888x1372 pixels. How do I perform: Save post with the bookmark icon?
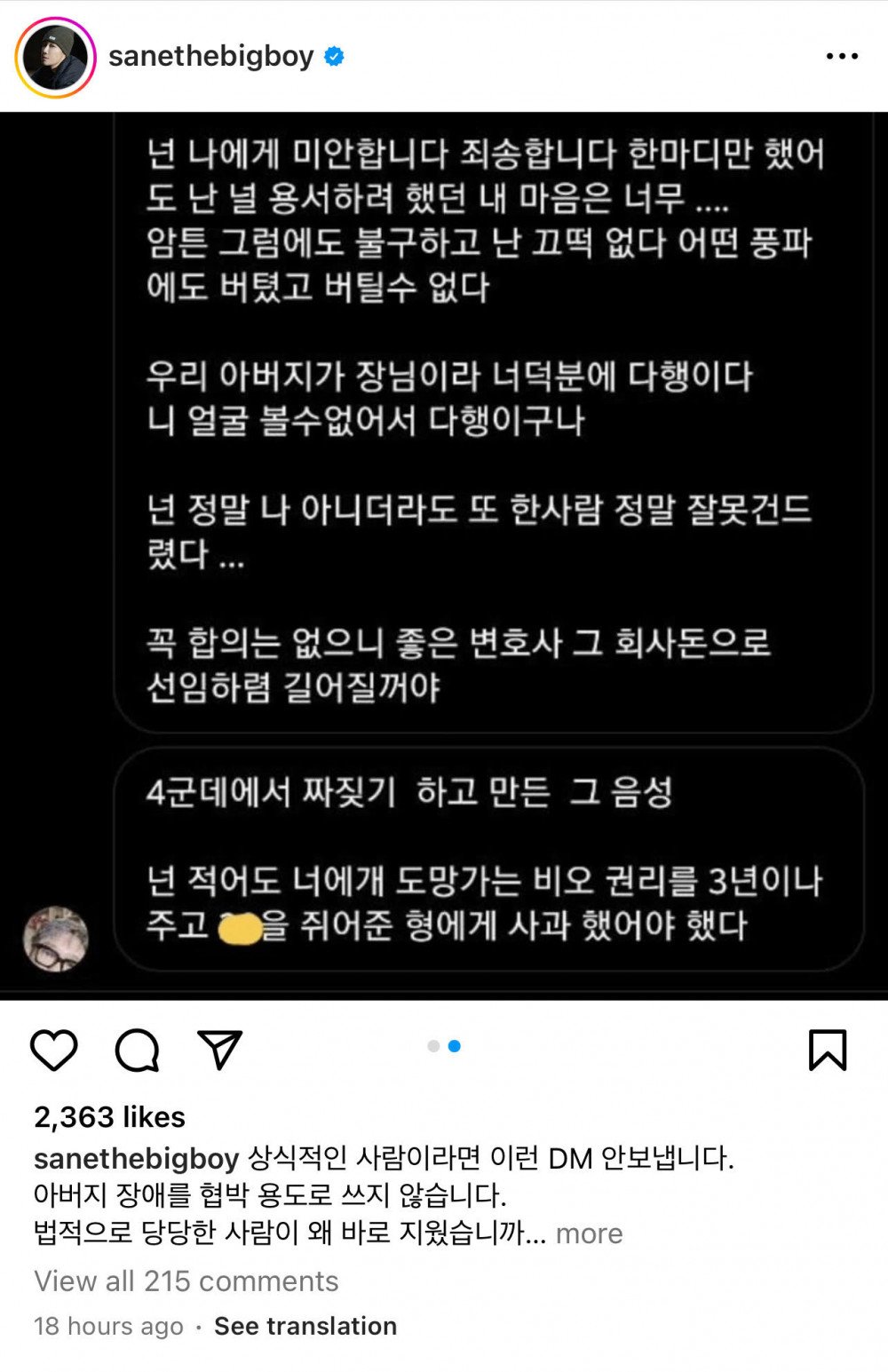(x=828, y=1051)
